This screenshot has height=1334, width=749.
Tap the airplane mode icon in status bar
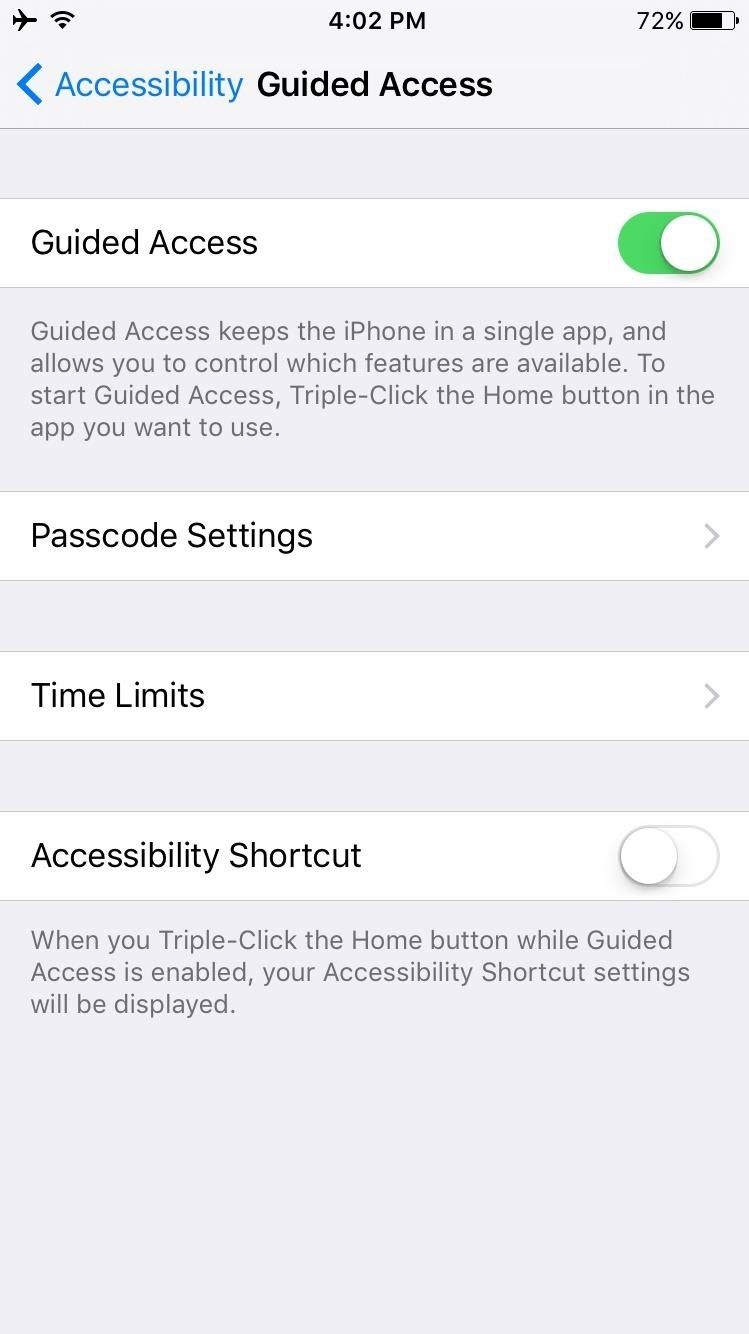tap(25, 19)
